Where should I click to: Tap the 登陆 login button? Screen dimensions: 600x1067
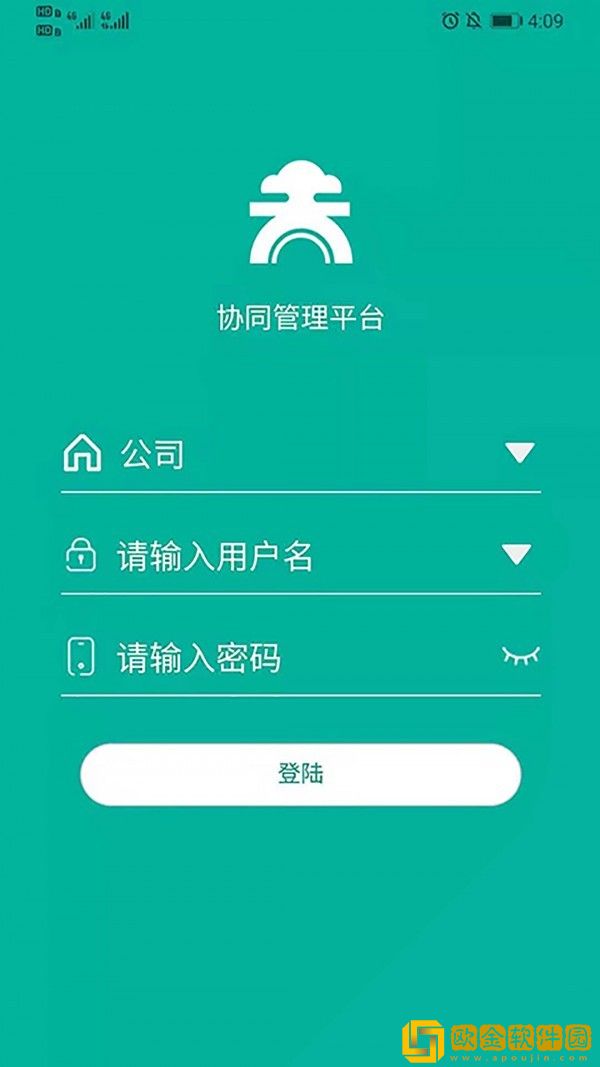click(300, 774)
